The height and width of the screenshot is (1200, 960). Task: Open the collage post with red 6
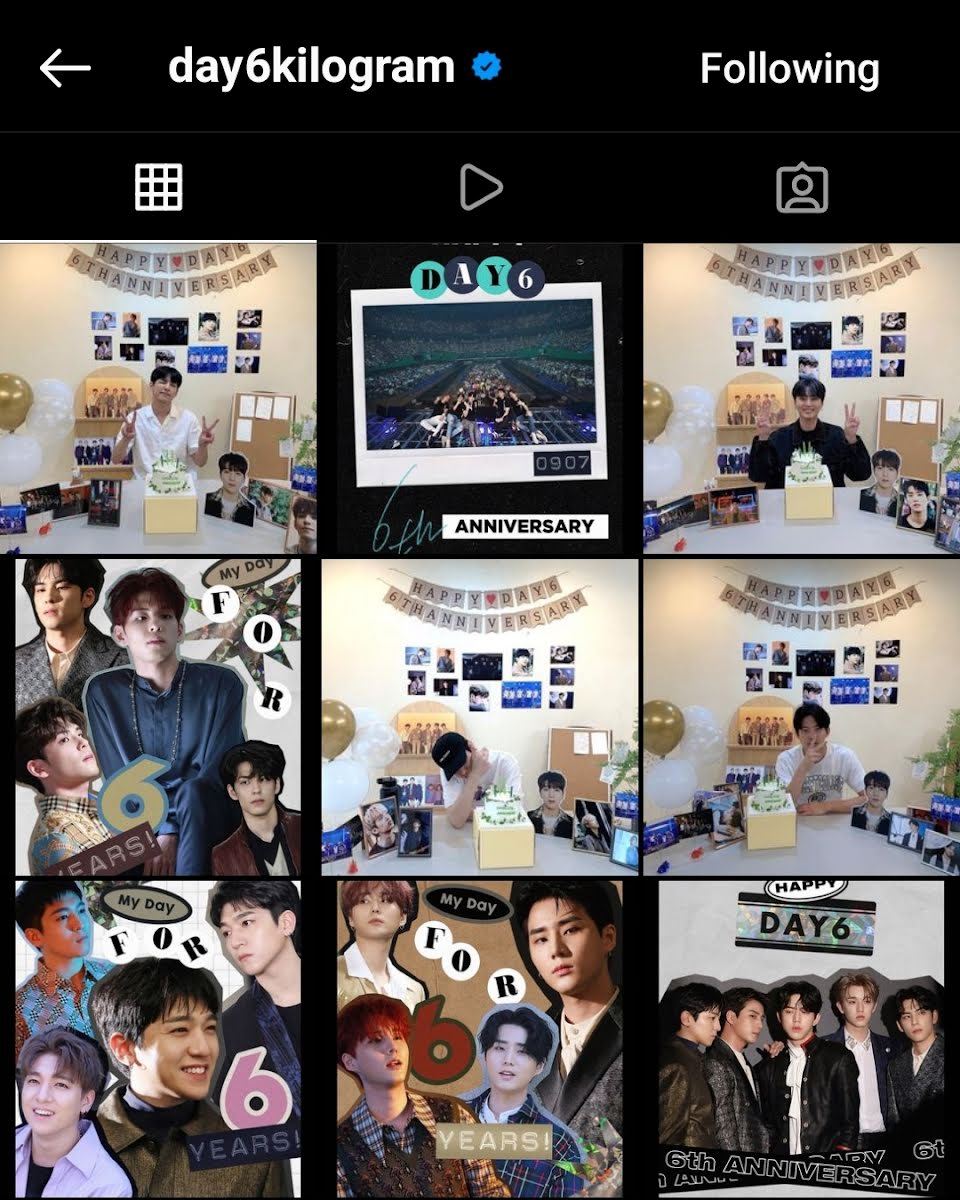pyautogui.click(x=480, y=1038)
